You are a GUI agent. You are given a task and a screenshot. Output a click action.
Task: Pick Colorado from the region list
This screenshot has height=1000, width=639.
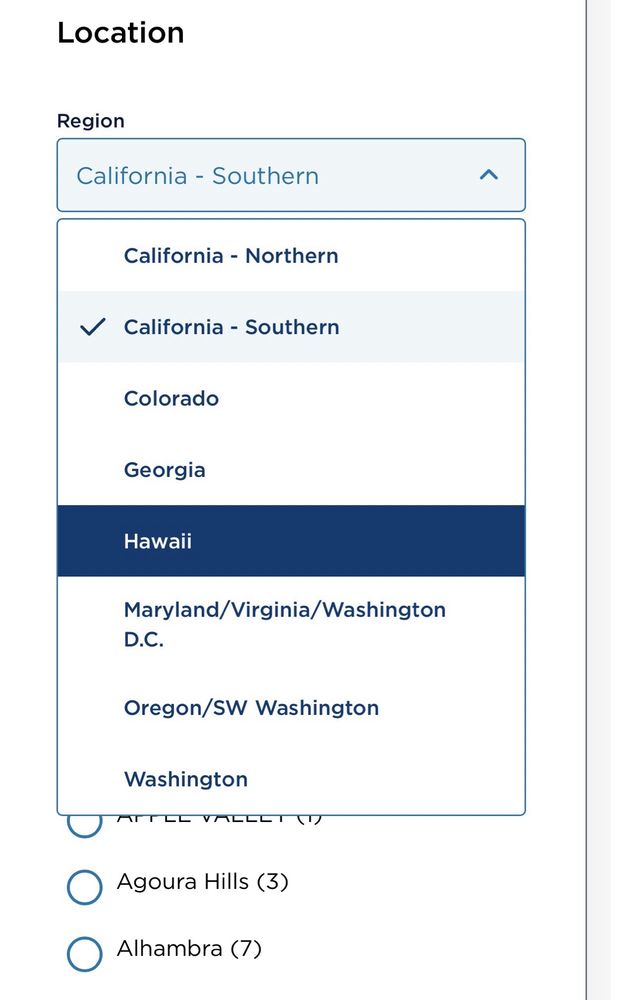171,398
